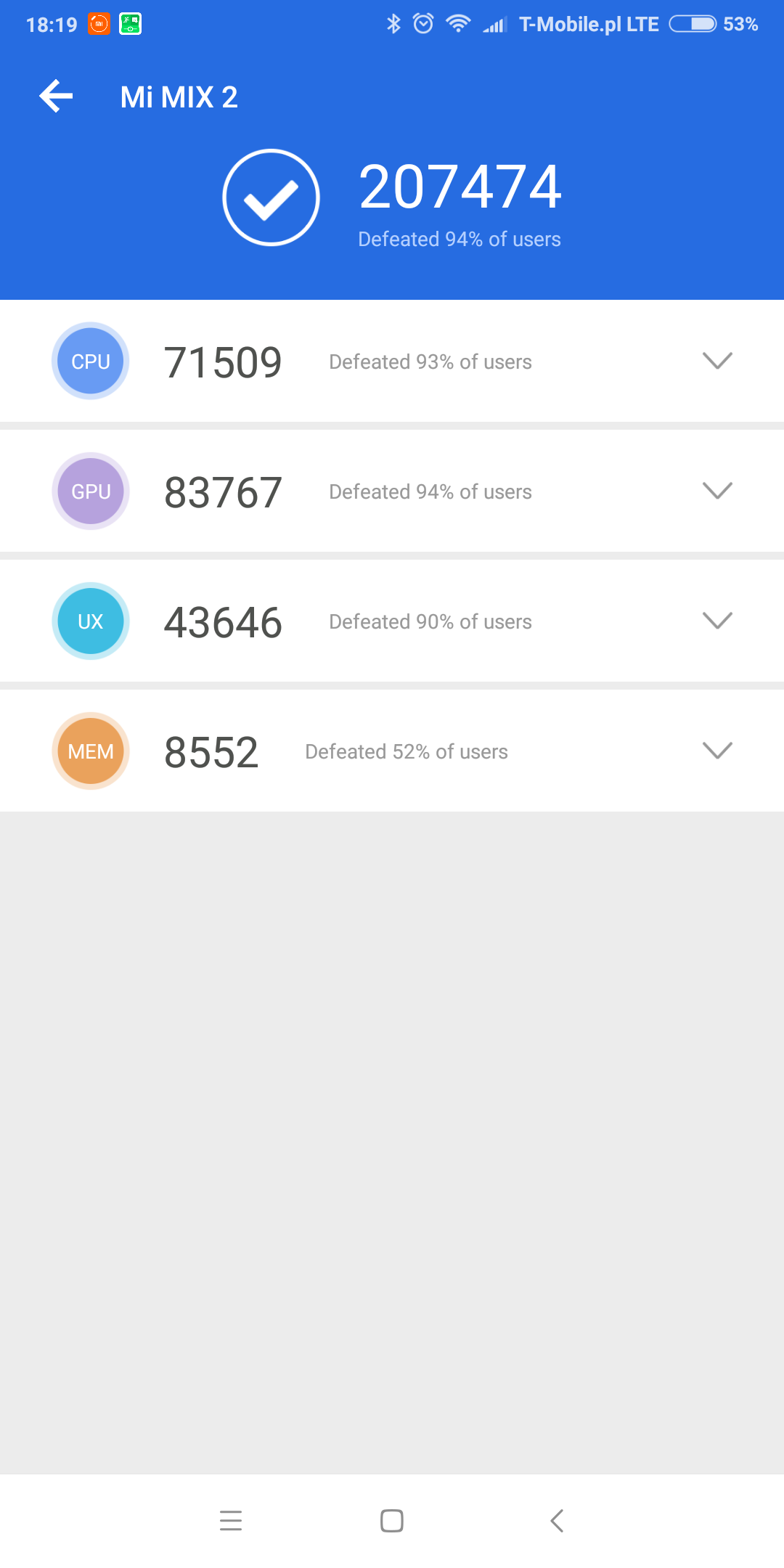Go to the system home screen
The width and height of the screenshot is (784, 1568).
click(392, 1520)
